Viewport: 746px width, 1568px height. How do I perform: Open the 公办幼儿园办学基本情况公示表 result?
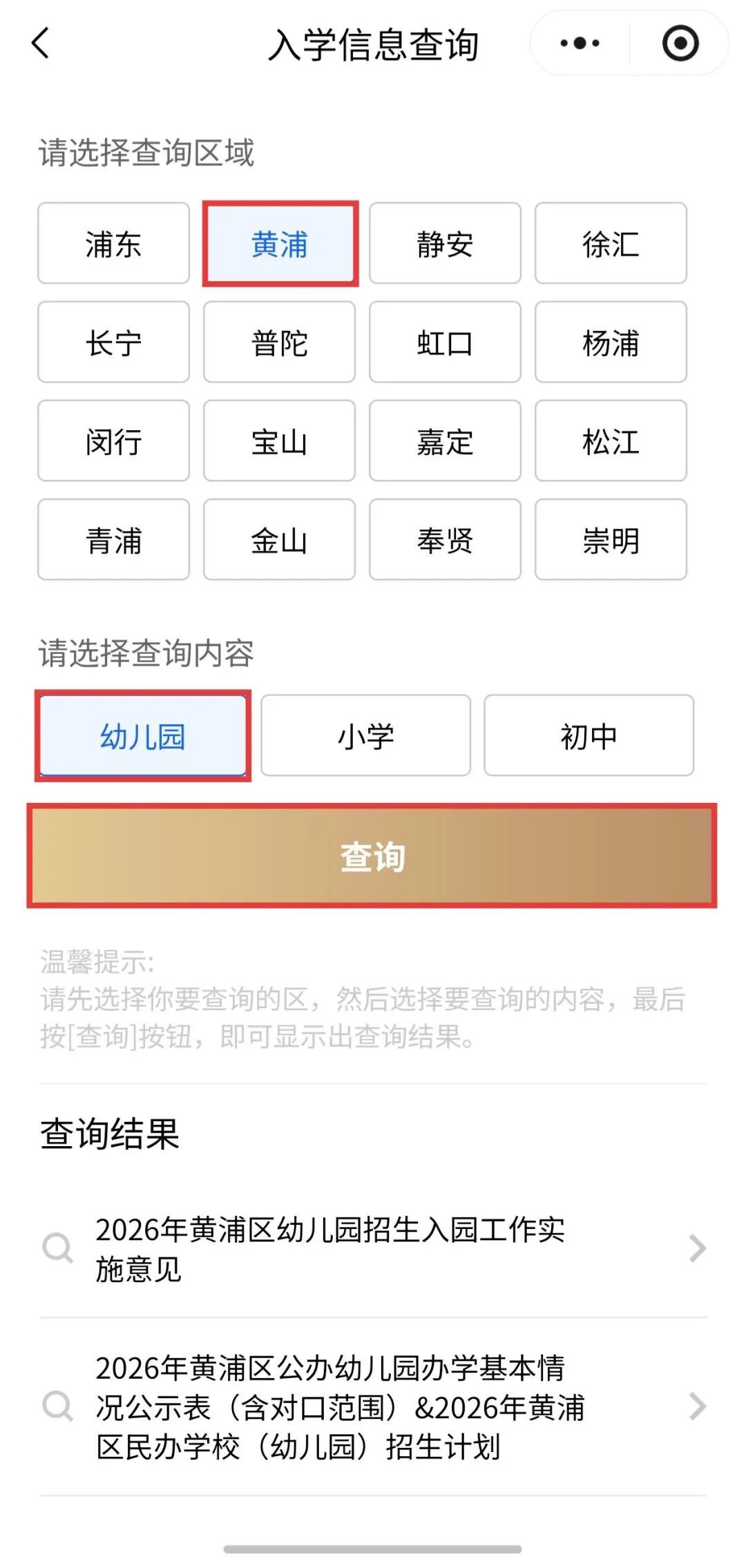click(373, 1406)
